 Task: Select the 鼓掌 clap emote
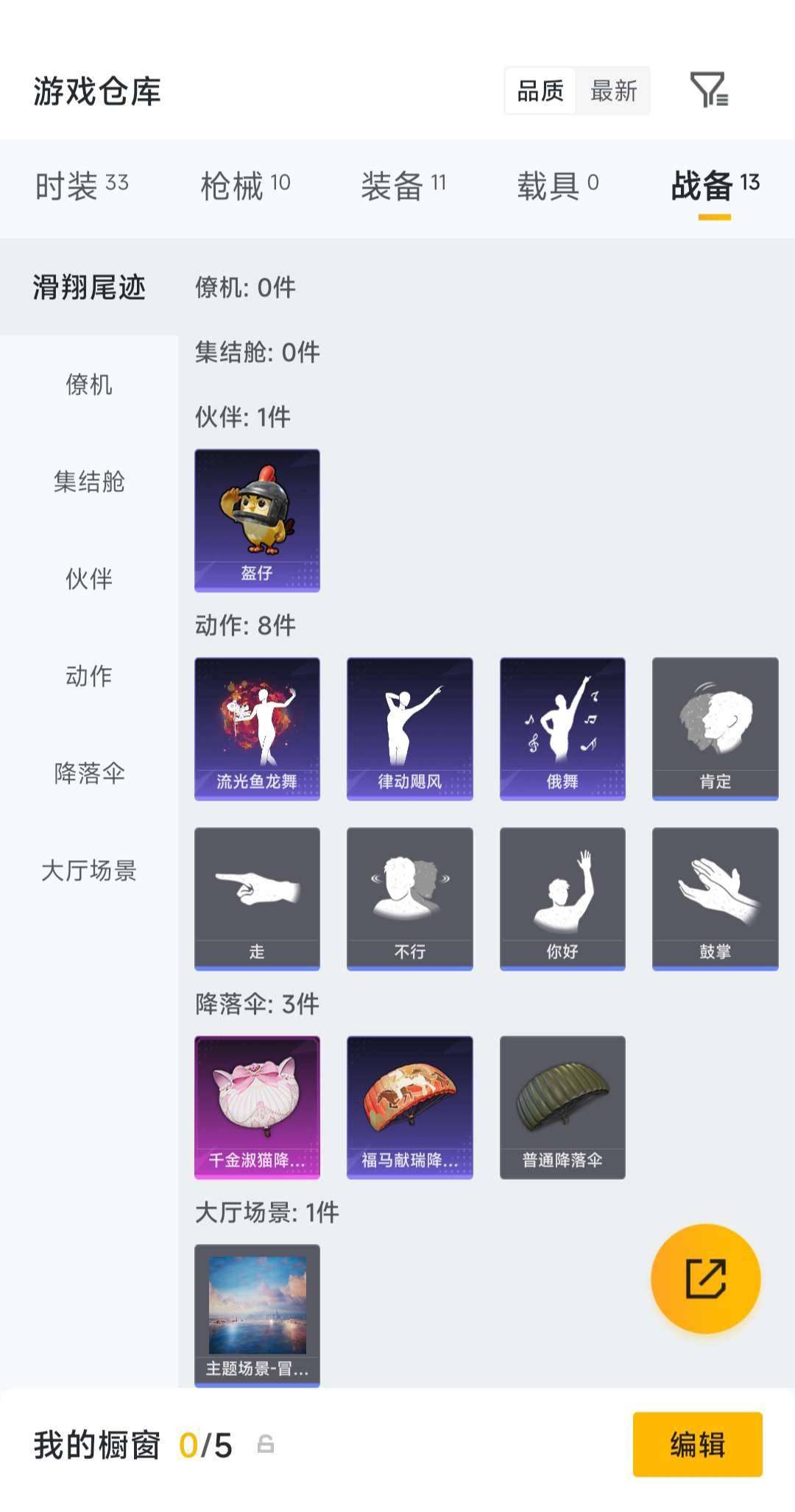pos(715,898)
